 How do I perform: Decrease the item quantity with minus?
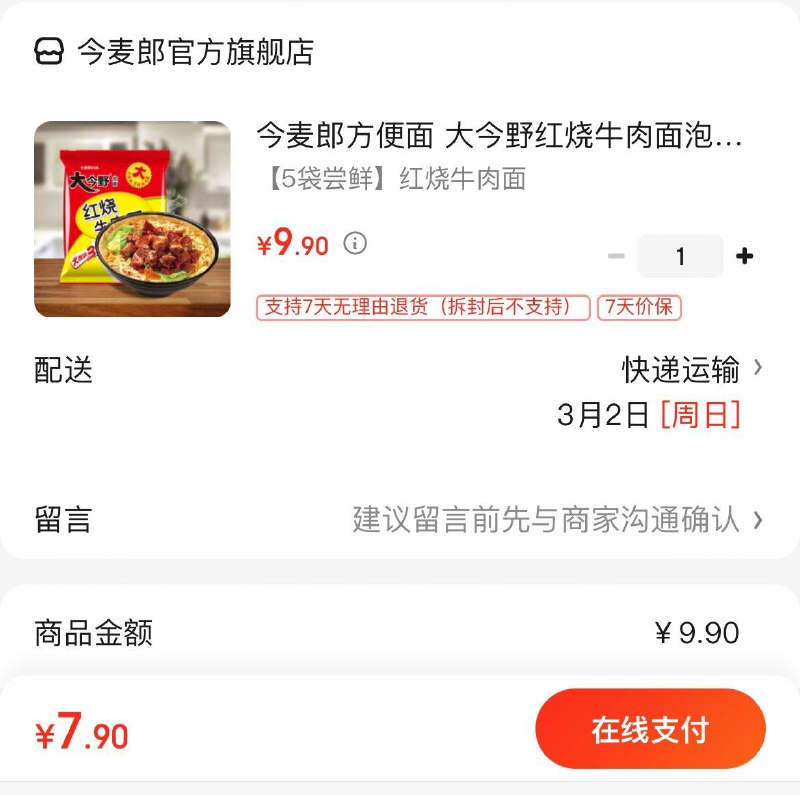[x=616, y=256]
